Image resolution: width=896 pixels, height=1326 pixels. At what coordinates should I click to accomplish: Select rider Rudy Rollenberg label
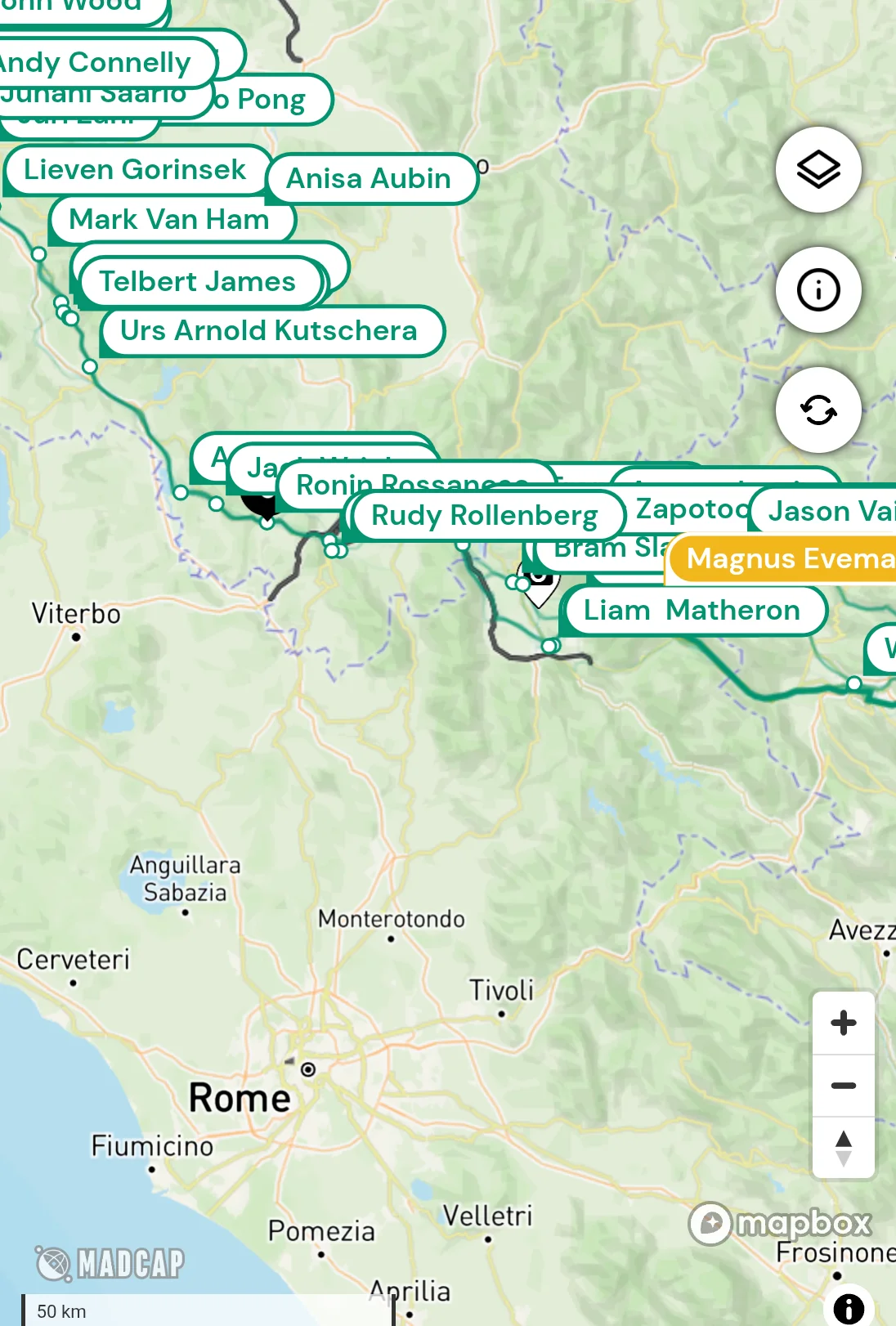(x=484, y=516)
